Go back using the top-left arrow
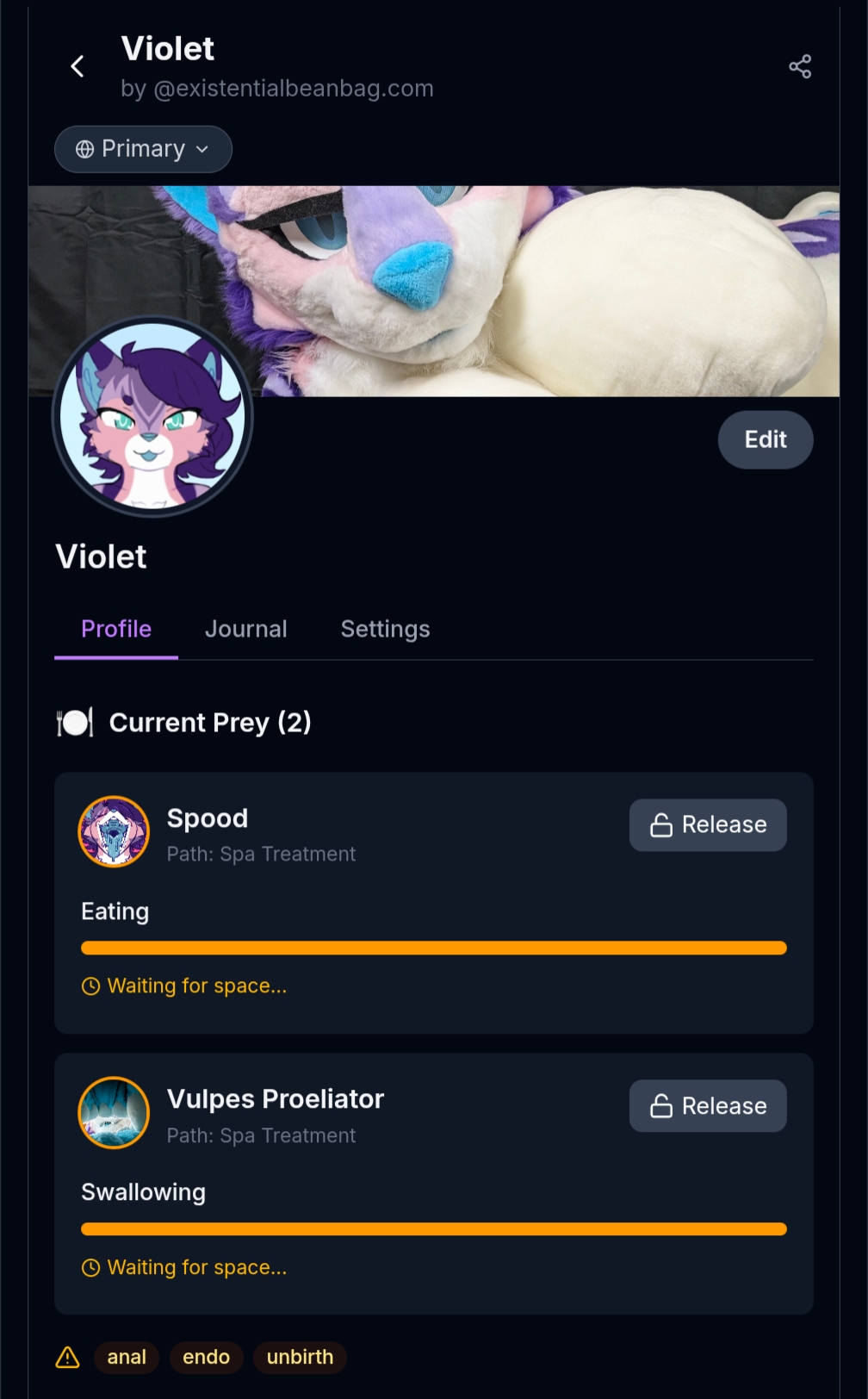The width and height of the screenshot is (868, 1399). coord(77,66)
